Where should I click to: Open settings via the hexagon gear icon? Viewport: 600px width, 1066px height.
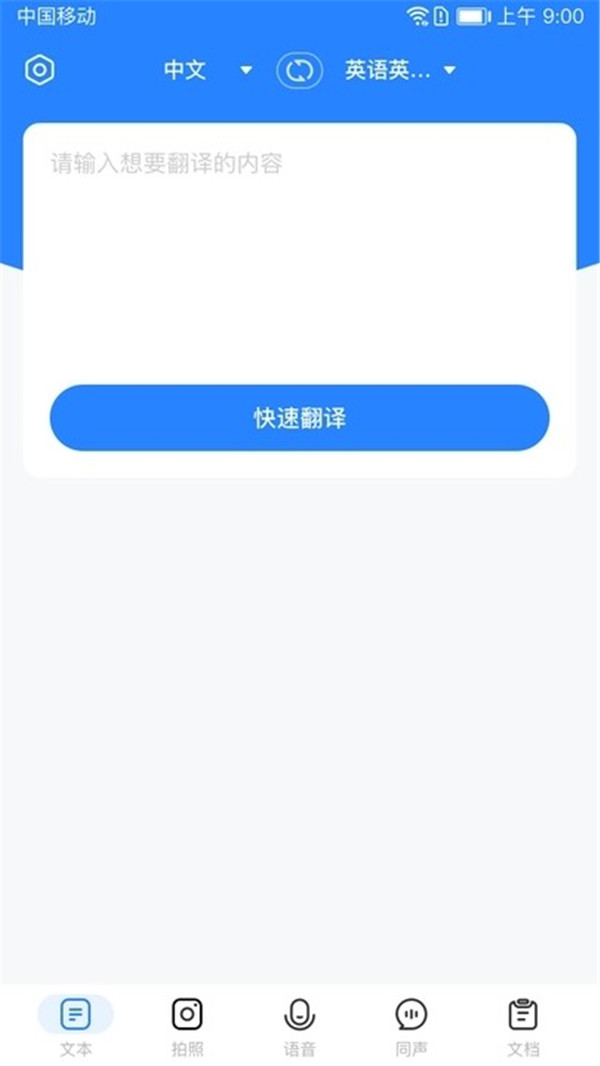tap(40, 70)
